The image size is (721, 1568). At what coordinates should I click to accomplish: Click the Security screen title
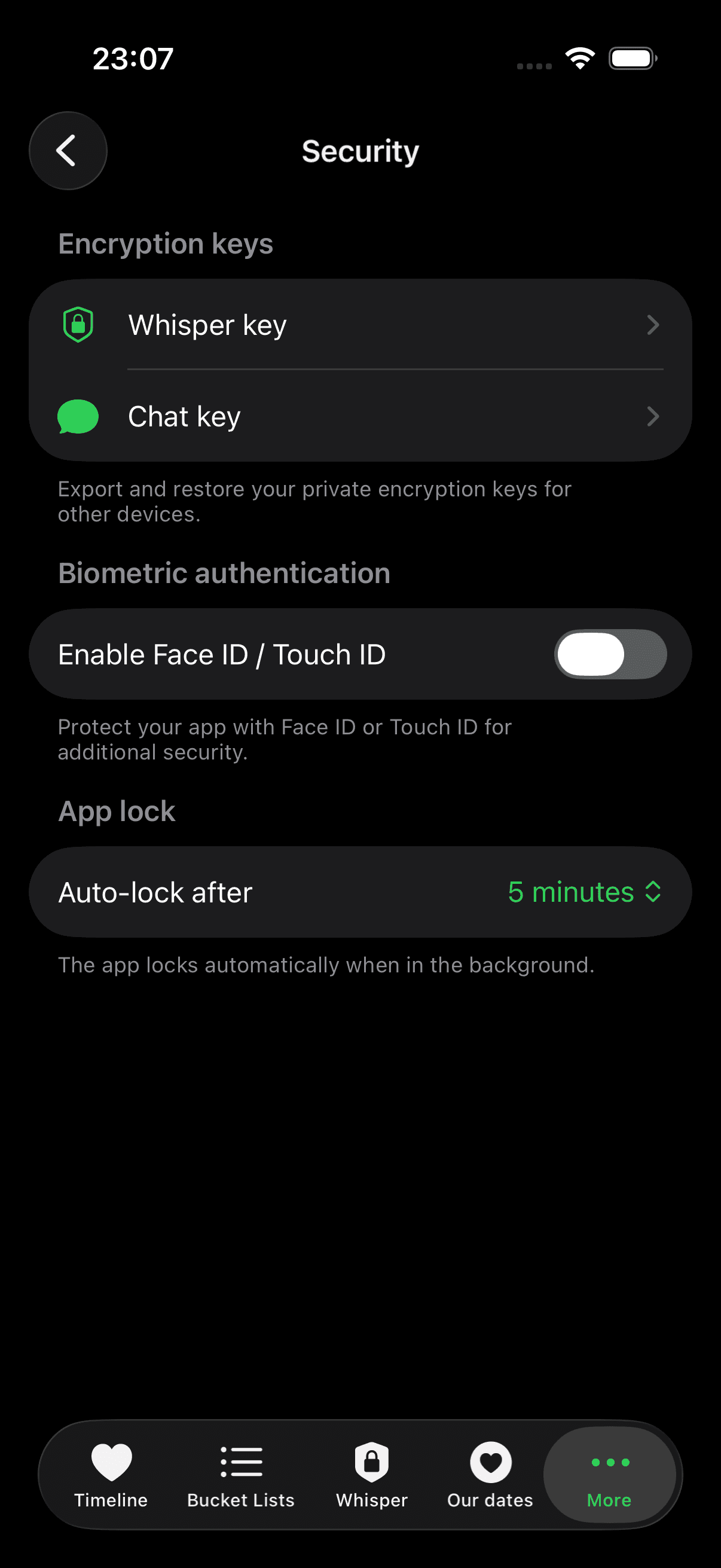point(360,151)
